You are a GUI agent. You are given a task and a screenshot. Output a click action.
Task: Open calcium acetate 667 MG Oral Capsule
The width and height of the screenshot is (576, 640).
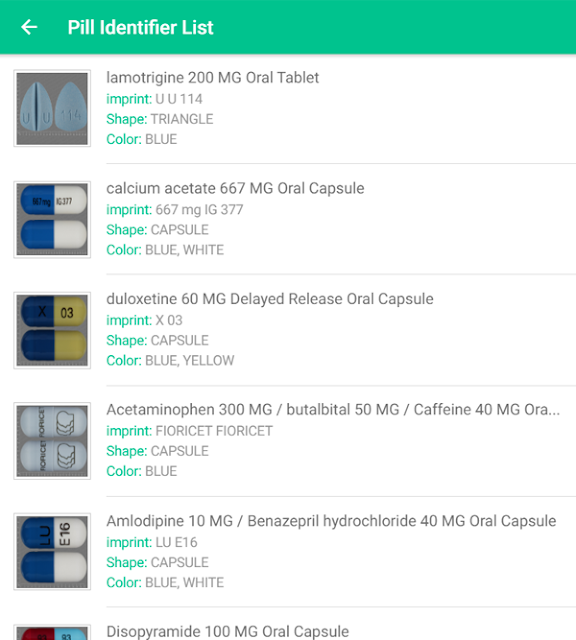tap(288, 219)
